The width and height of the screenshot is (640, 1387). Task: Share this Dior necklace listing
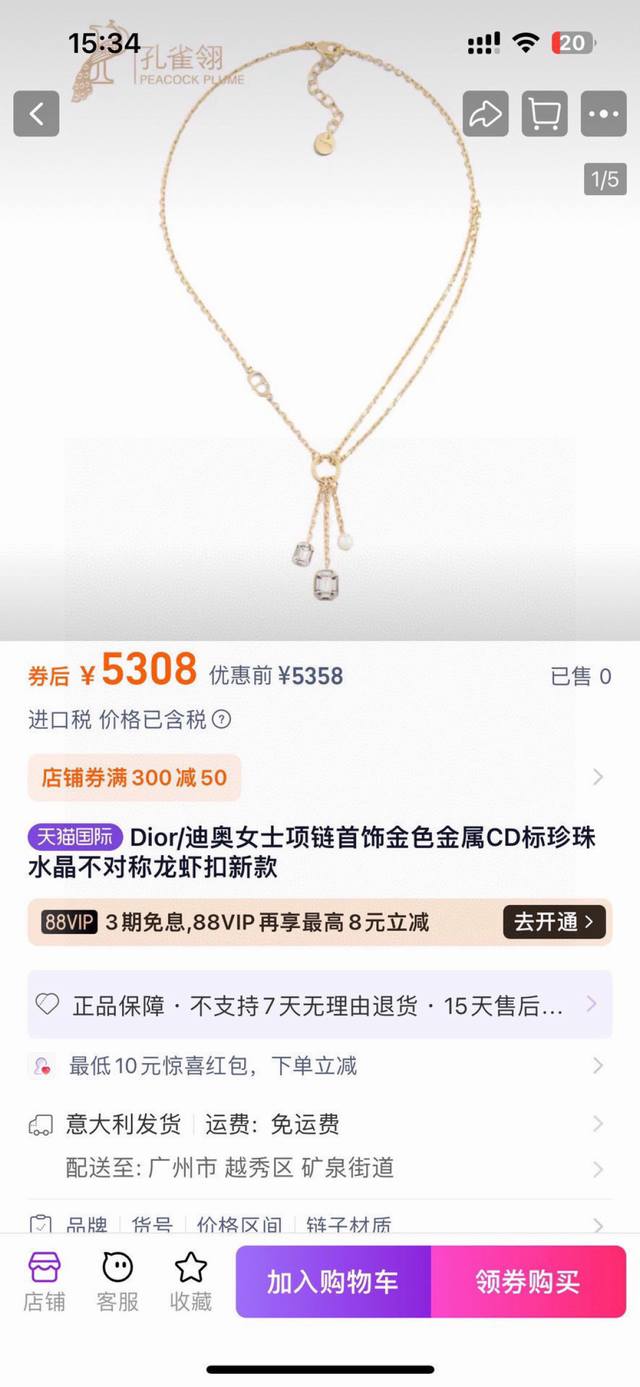pyautogui.click(x=485, y=114)
